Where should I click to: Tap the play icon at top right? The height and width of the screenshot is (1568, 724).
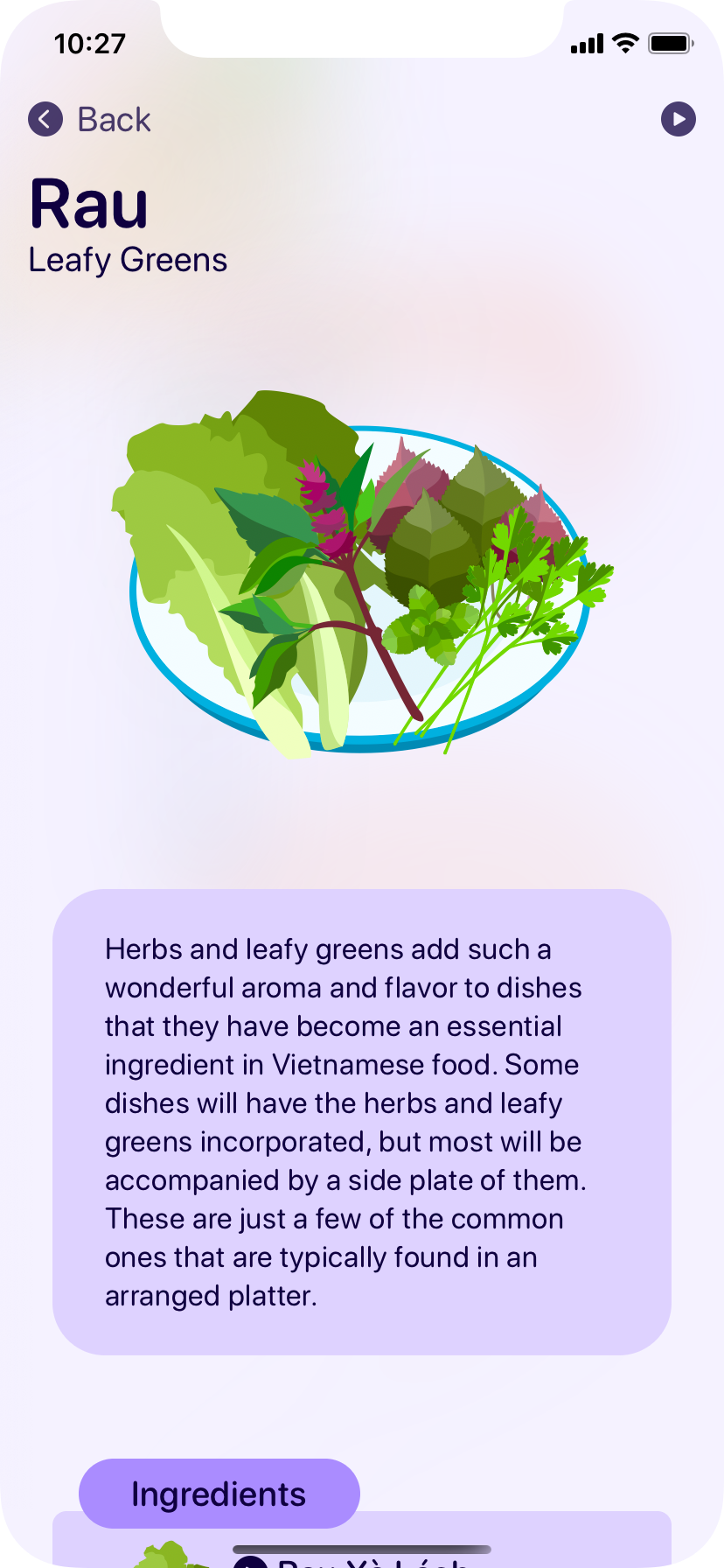(678, 120)
